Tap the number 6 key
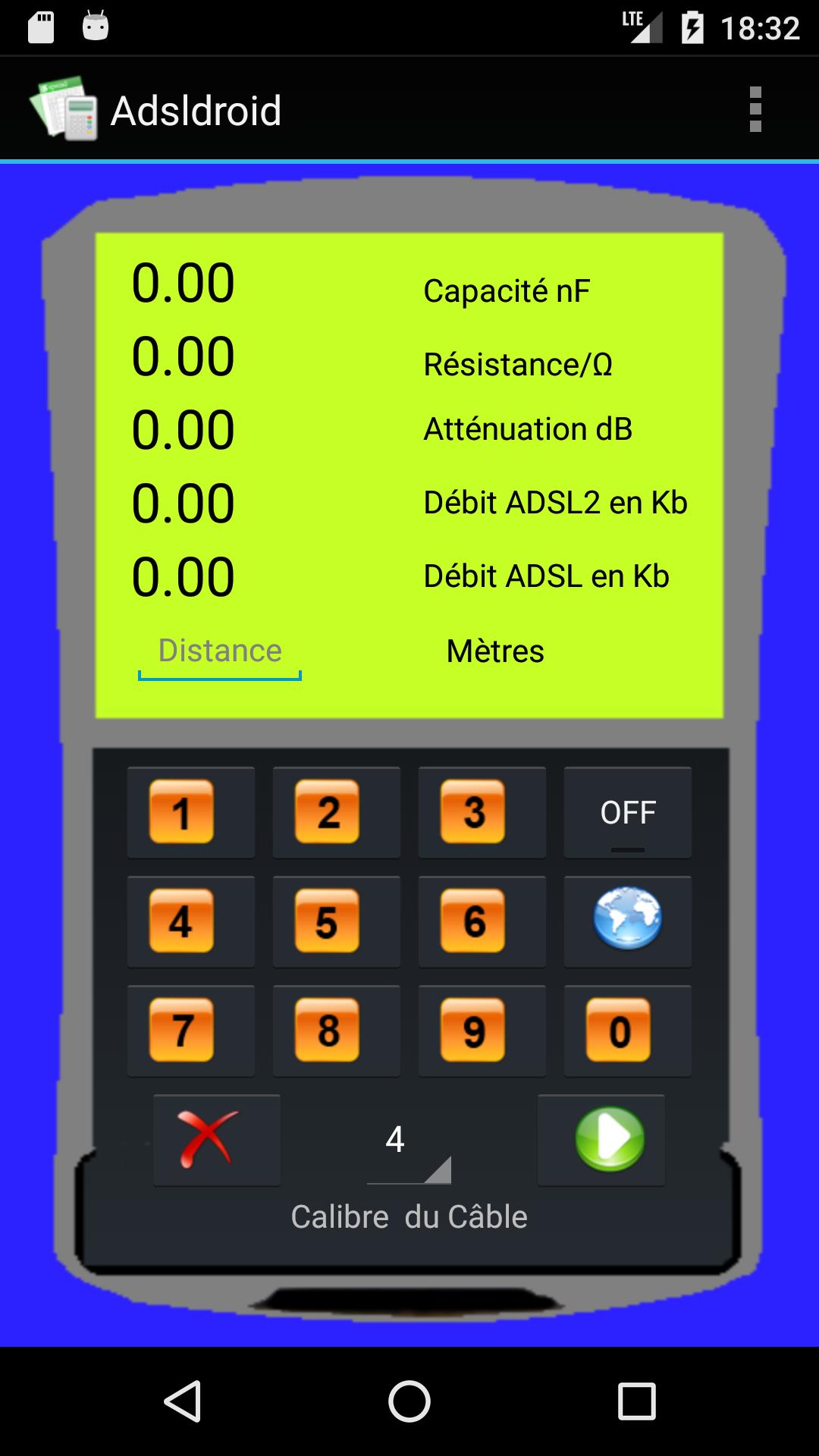This screenshot has width=819, height=1456. [482, 921]
